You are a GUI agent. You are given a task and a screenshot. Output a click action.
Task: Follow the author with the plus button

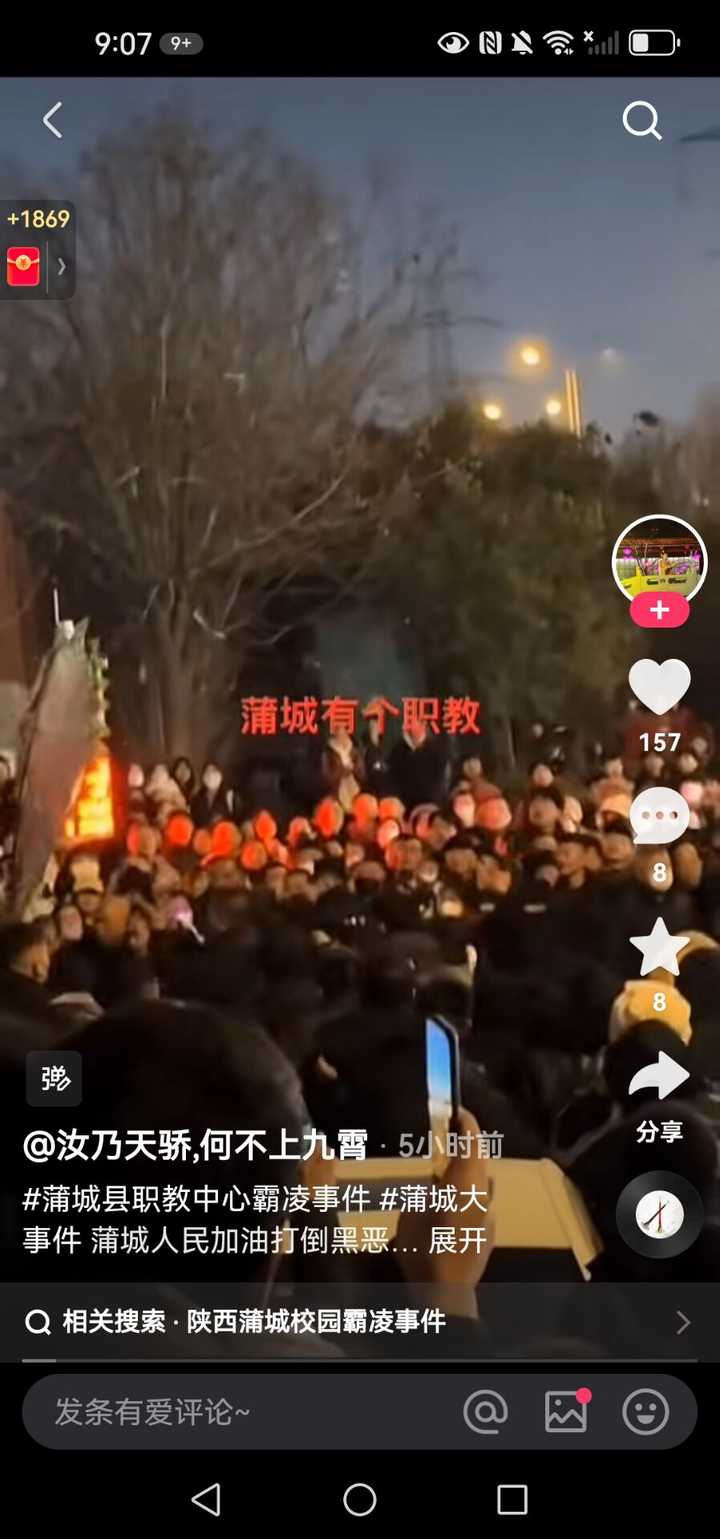click(659, 610)
